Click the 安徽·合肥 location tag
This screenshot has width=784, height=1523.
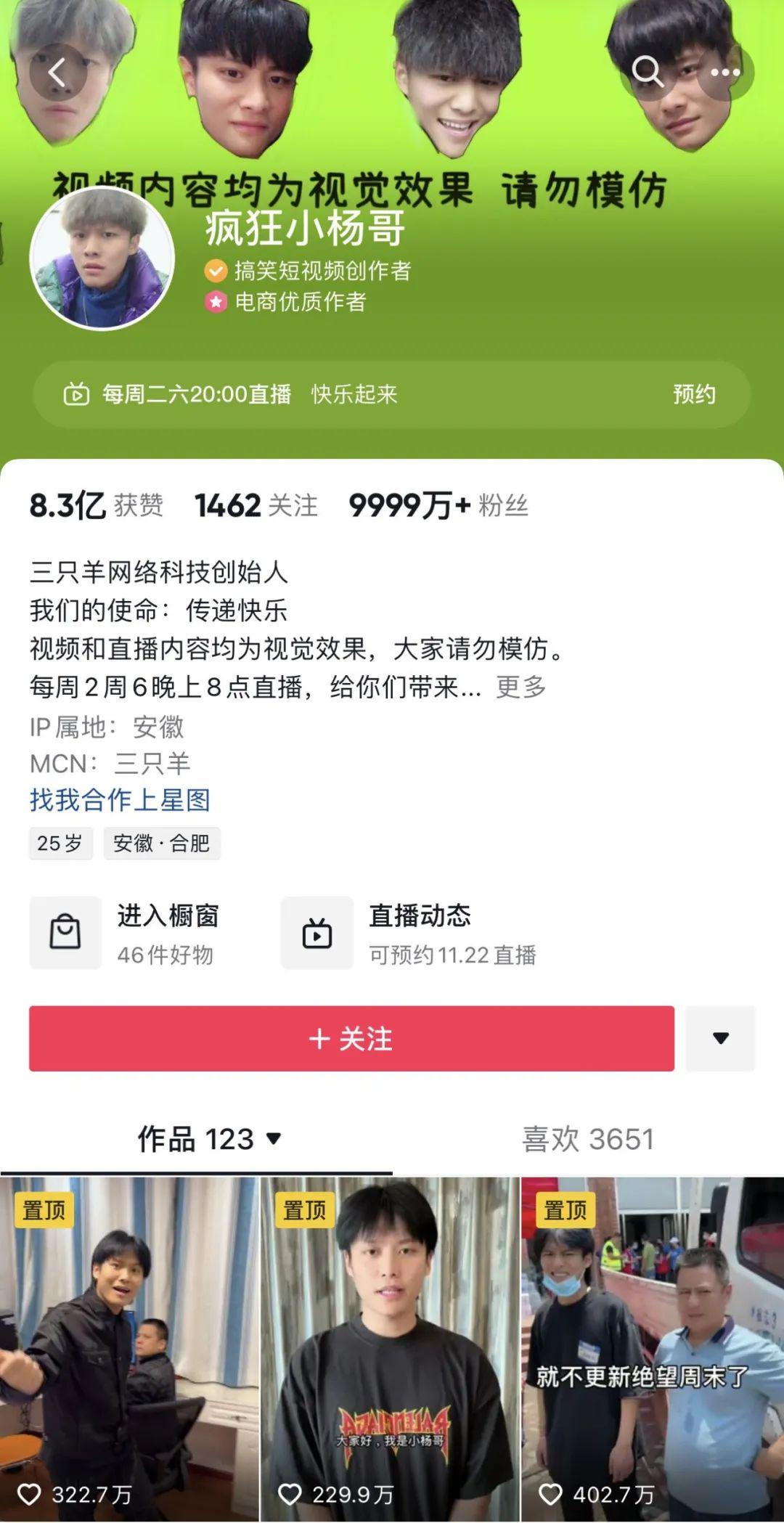161,844
